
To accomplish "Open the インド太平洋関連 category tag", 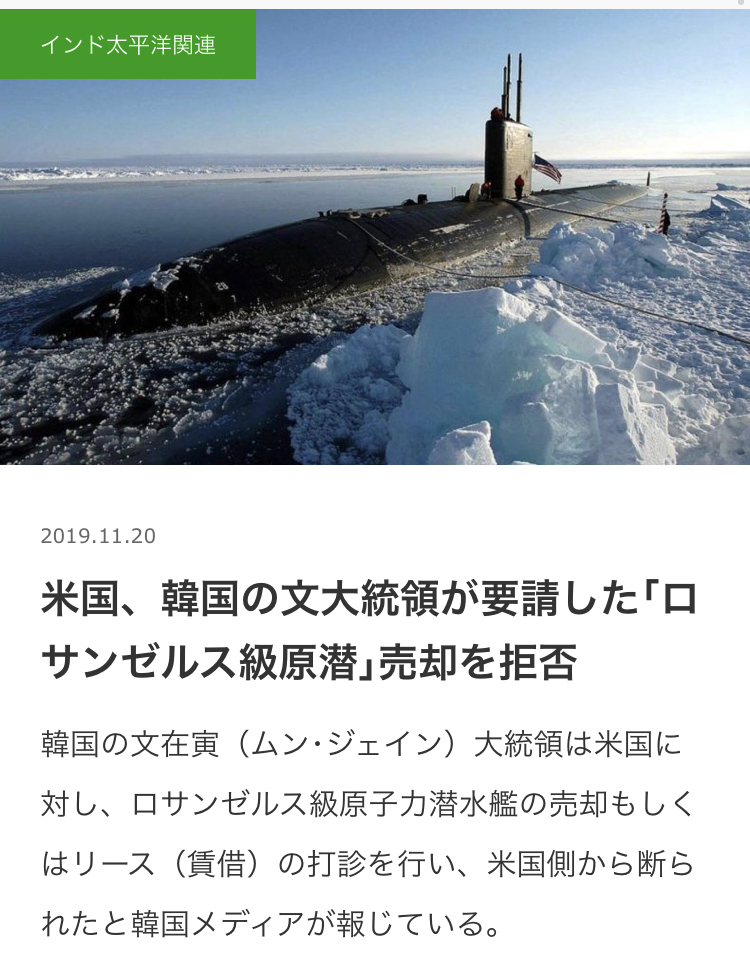I will (127, 44).
